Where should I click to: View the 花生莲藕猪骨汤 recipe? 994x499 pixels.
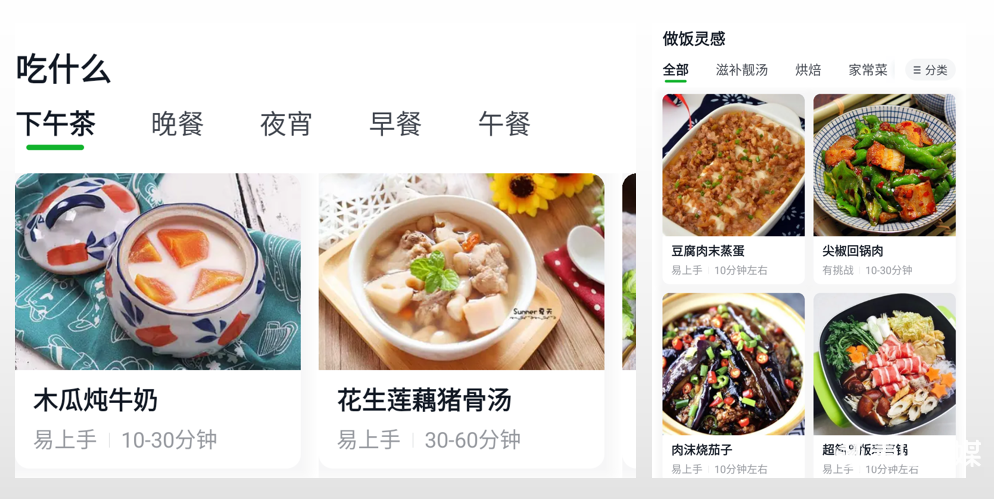click(x=461, y=320)
